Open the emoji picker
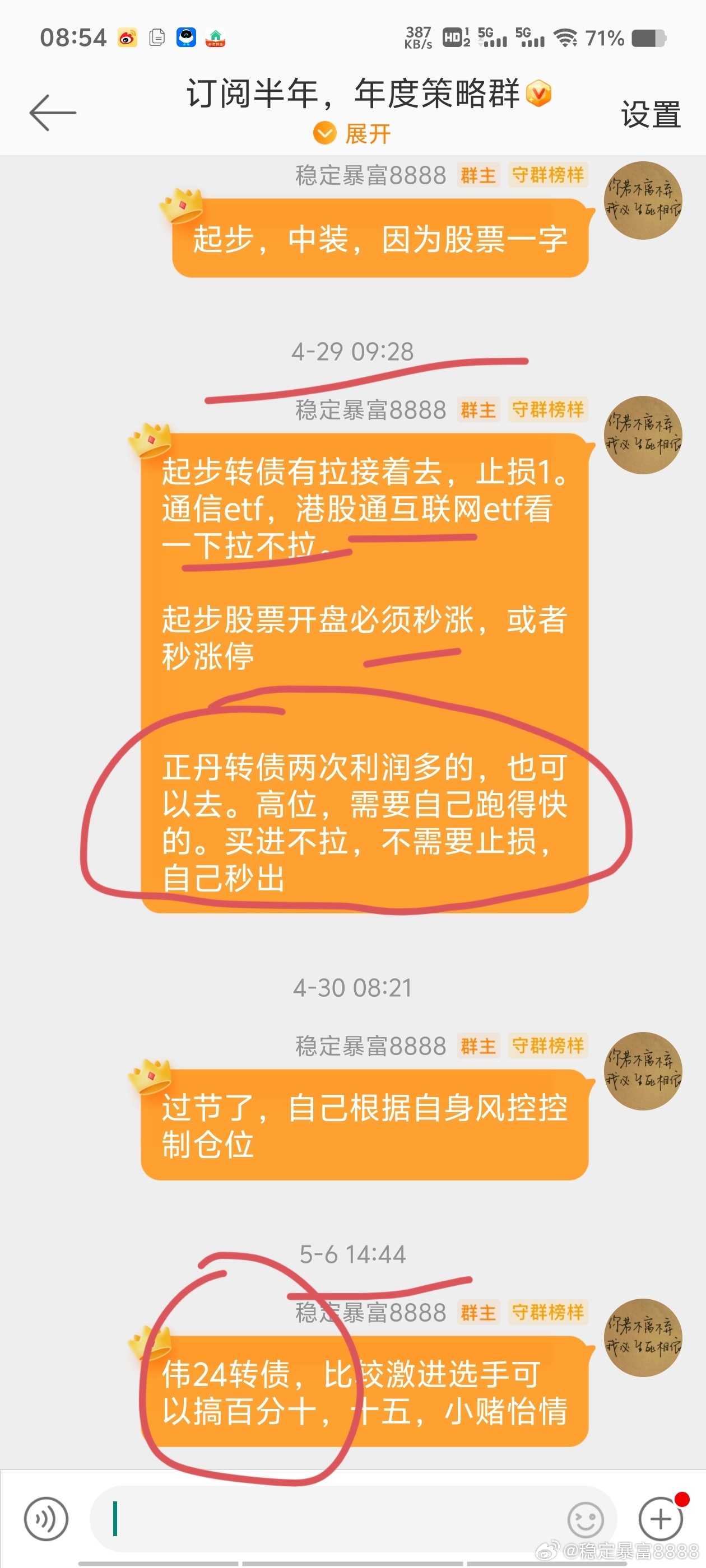706x1568 pixels. coord(586,1520)
